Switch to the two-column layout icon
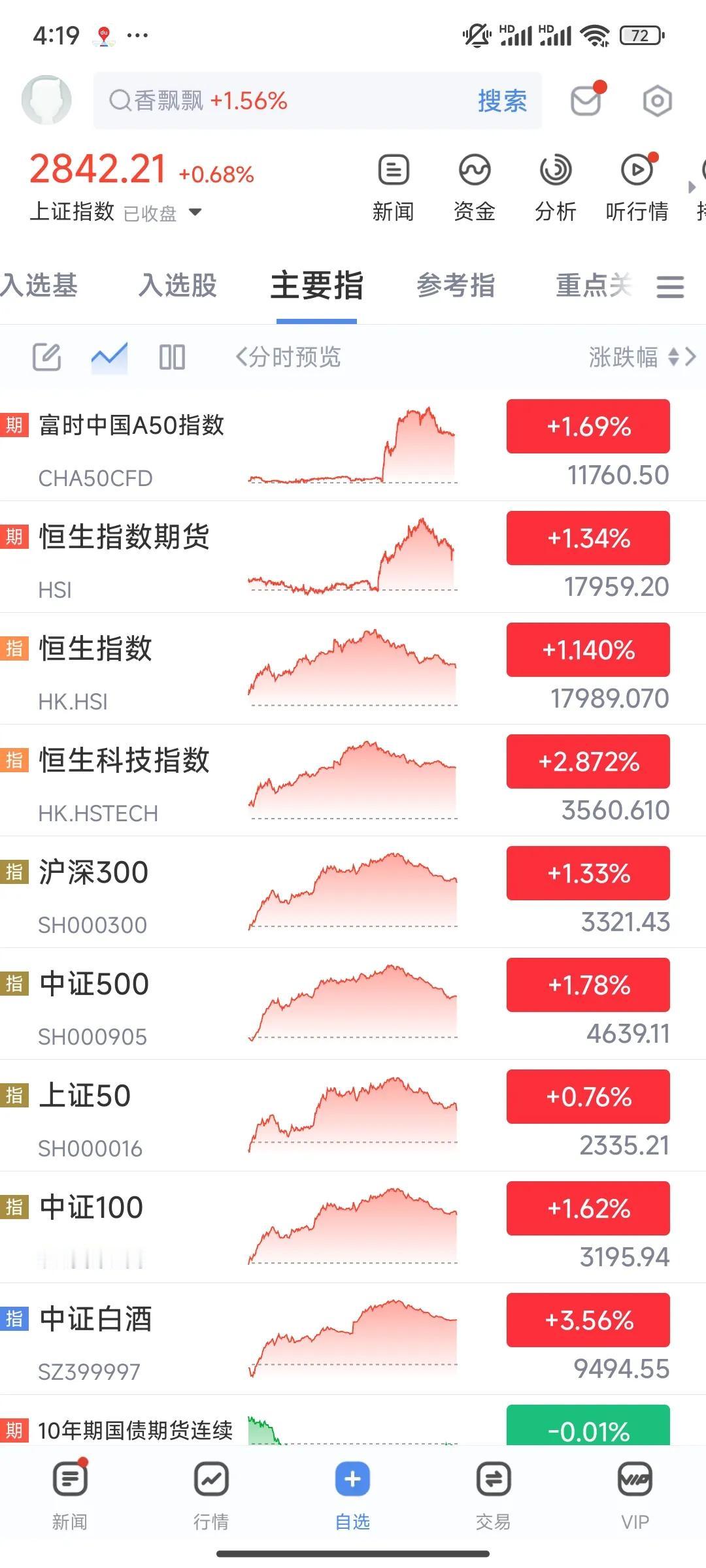This screenshot has height=1568, width=706. [172, 357]
